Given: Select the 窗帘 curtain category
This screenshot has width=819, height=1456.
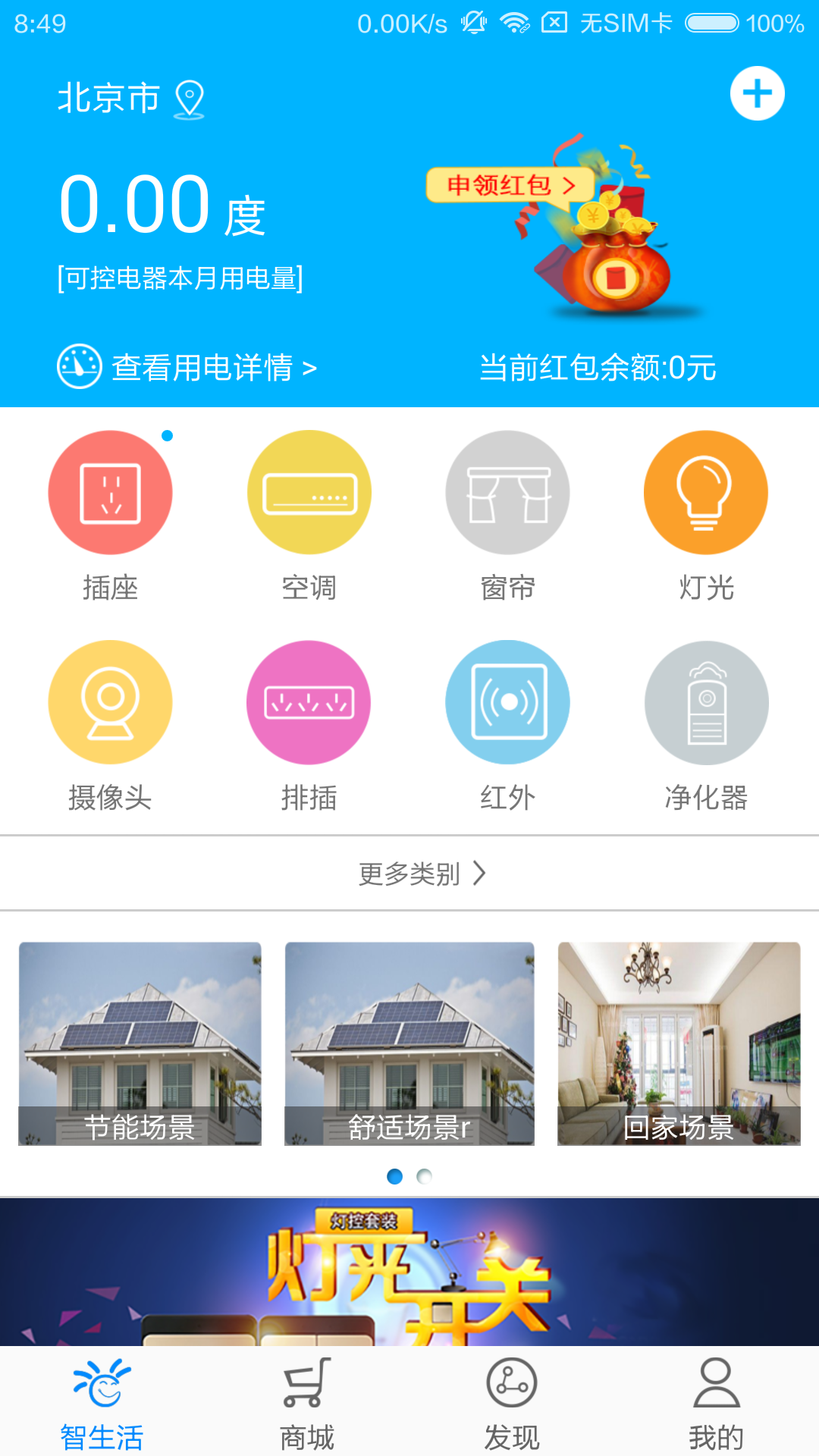Looking at the screenshot, I should [507, 493].
